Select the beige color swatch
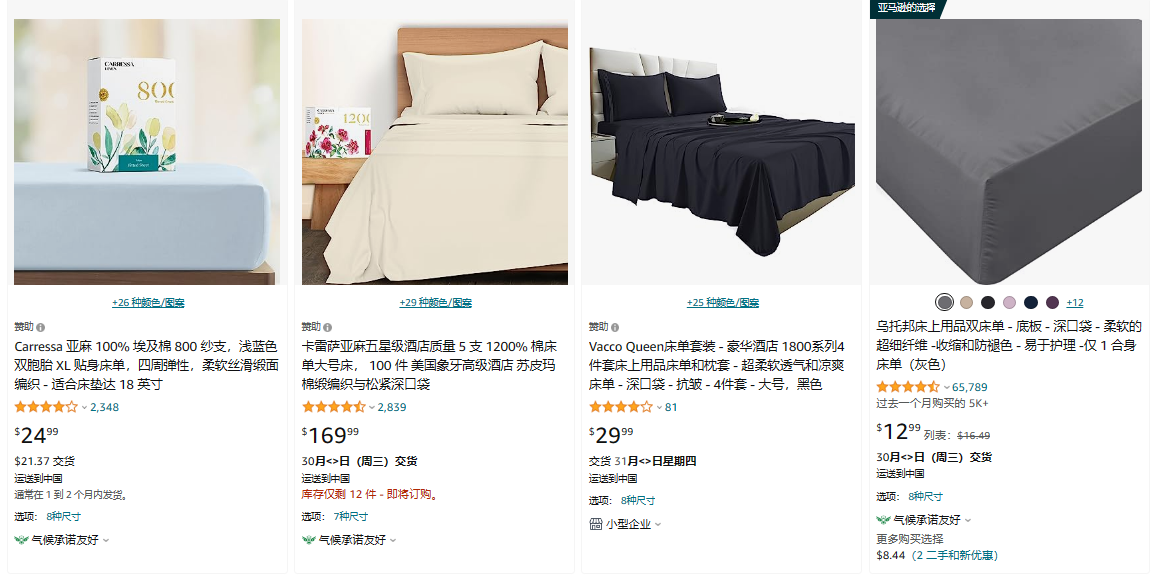 click(x=966, y=302)
